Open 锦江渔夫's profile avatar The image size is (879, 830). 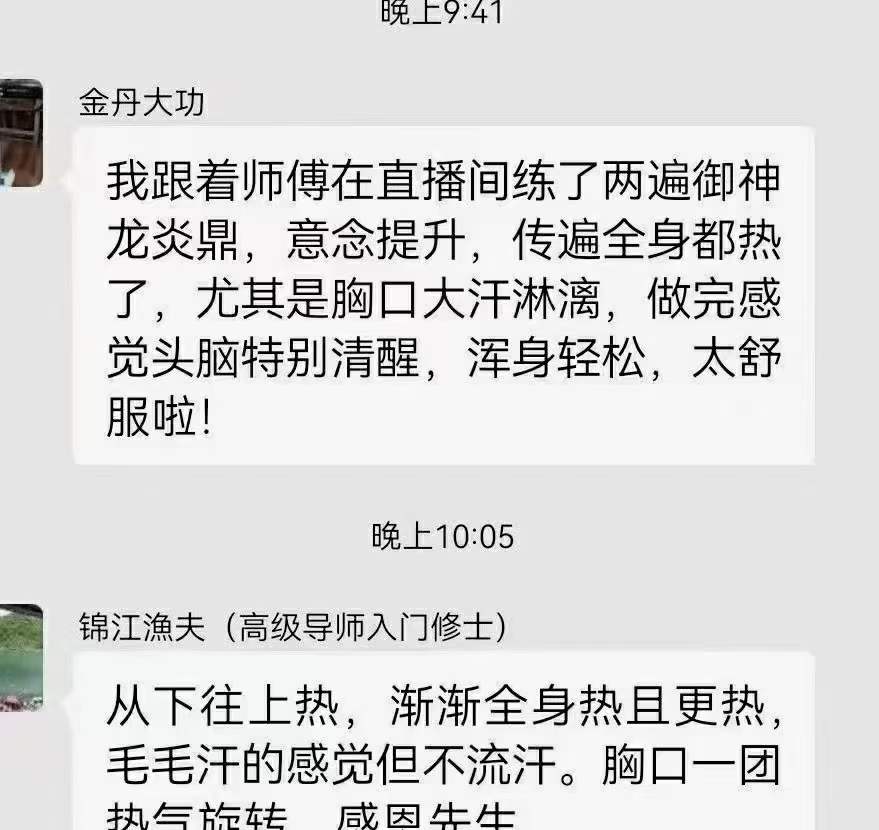(20, 658)
